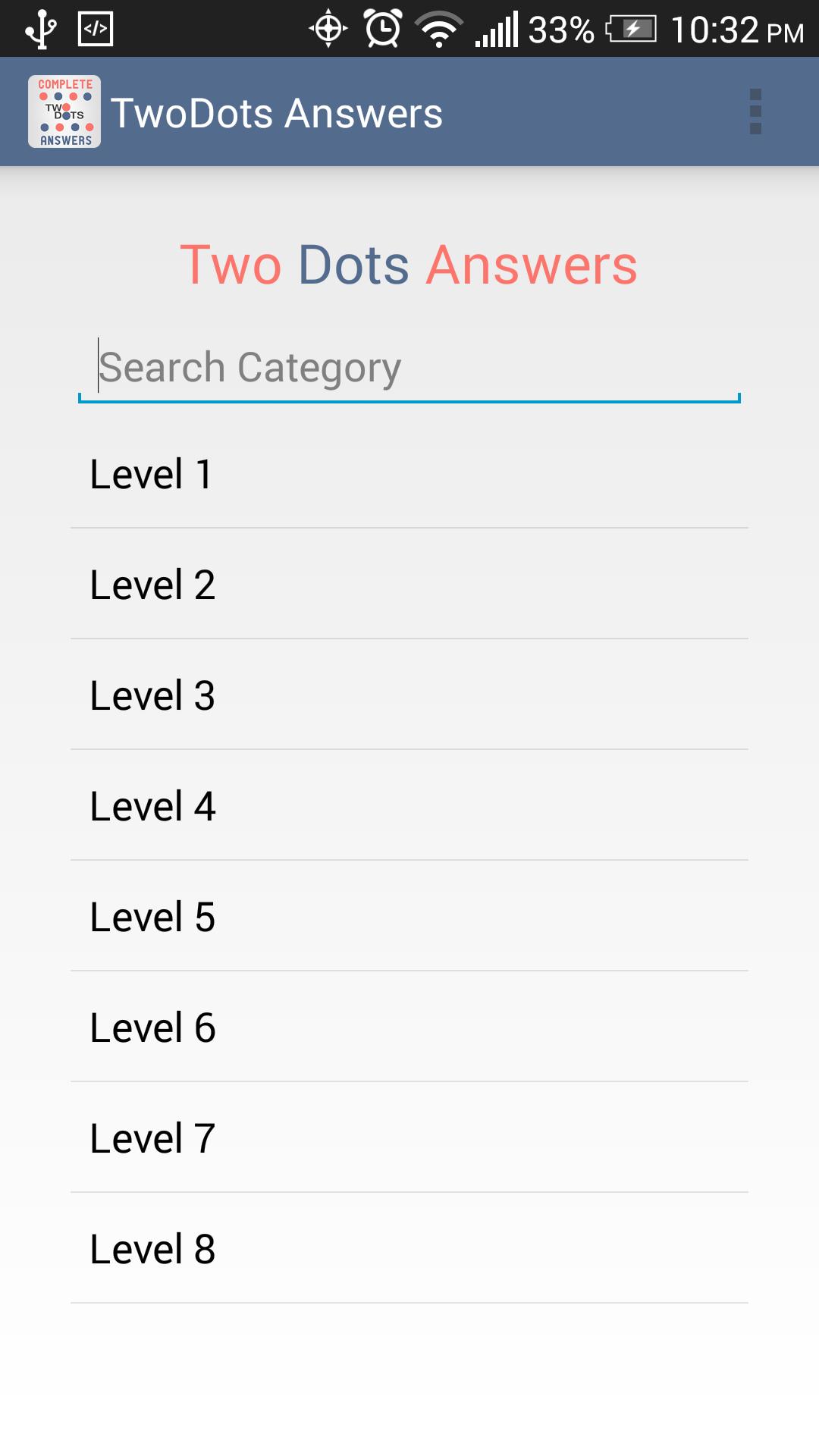Tap the TwoDots Answers title in app bar
The height and width of the screenshot is (1456, 819).
point(278,112)
